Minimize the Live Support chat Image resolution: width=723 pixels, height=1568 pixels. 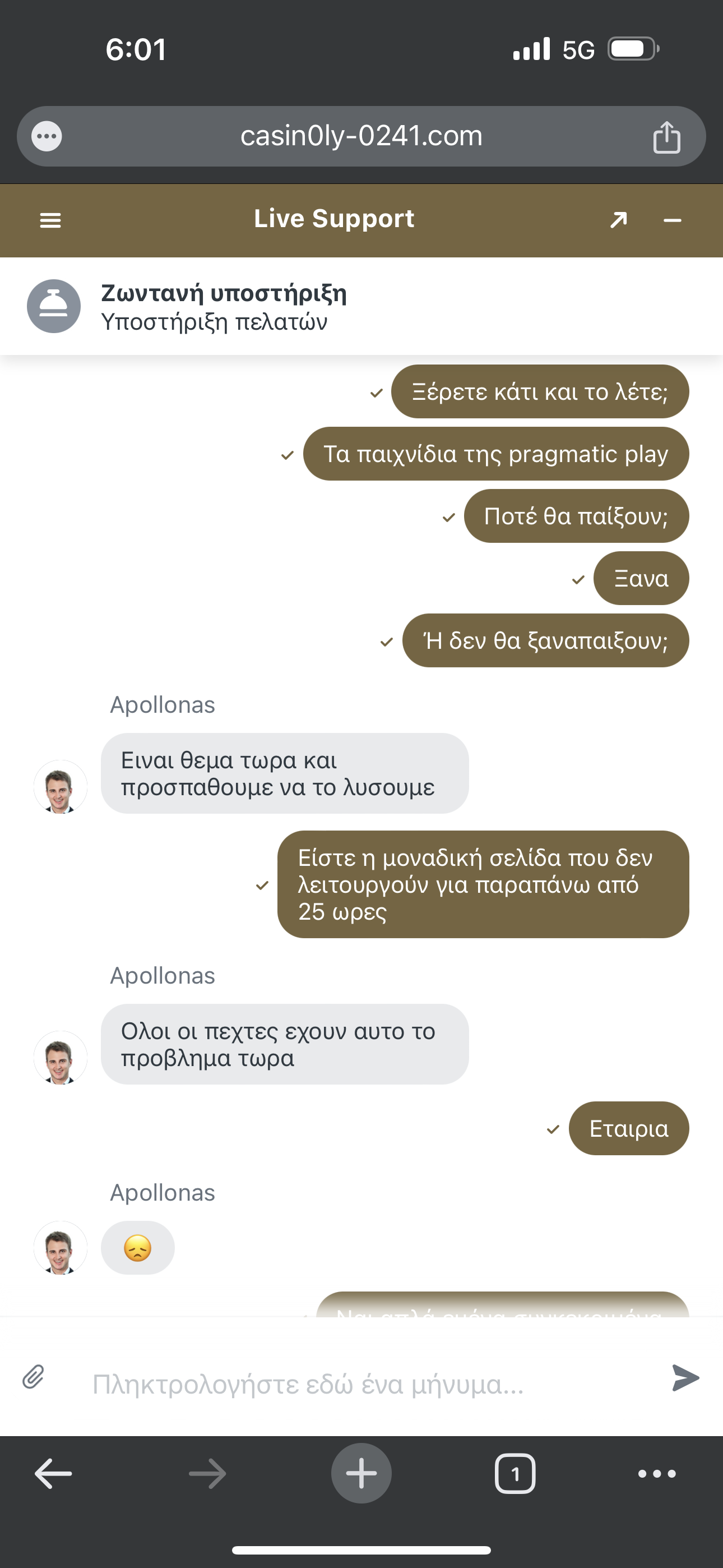pos(672,220)
